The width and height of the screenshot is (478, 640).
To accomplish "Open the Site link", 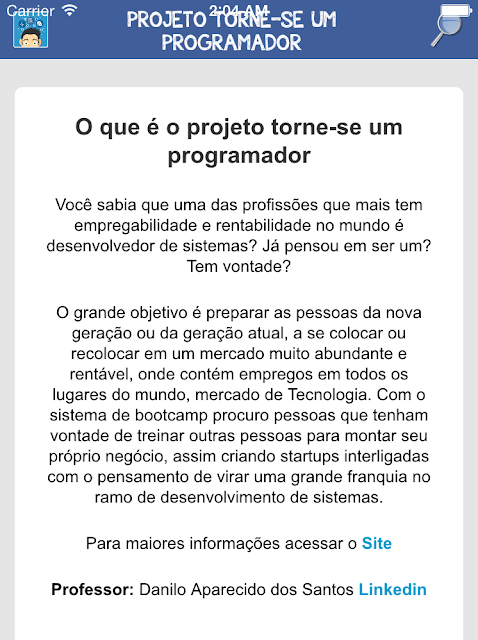I will click(x=376, y=543).
